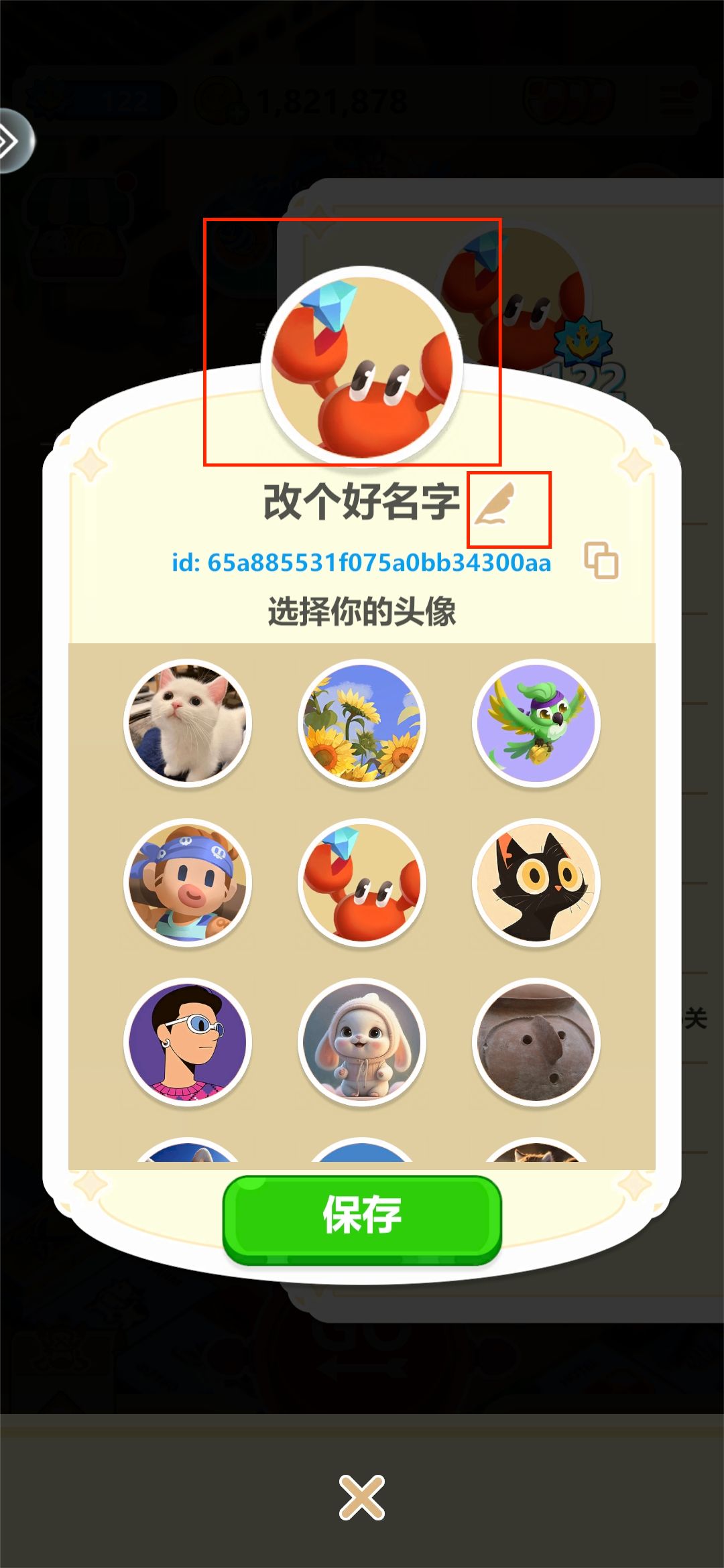Click the blue player ID text
The image size is (724, 1568).
coord(362,562)
